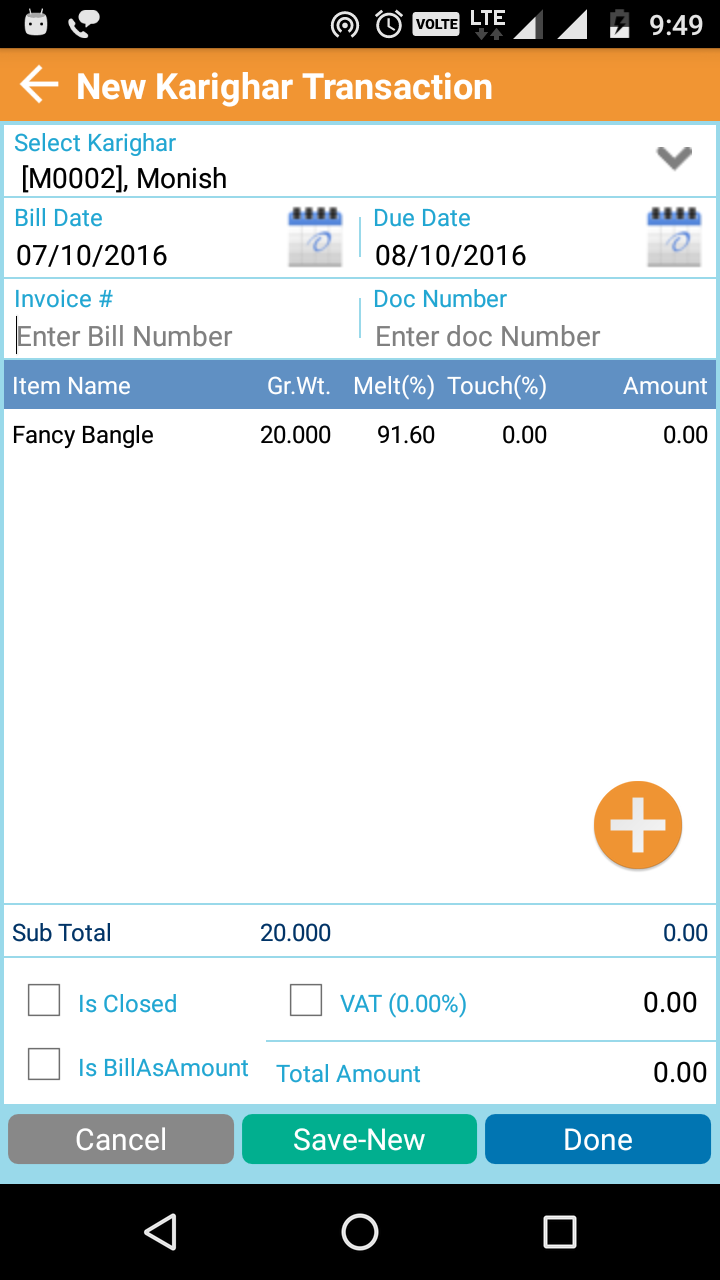Expand the Select Karighar dropdown

click(x=673, y=158)
